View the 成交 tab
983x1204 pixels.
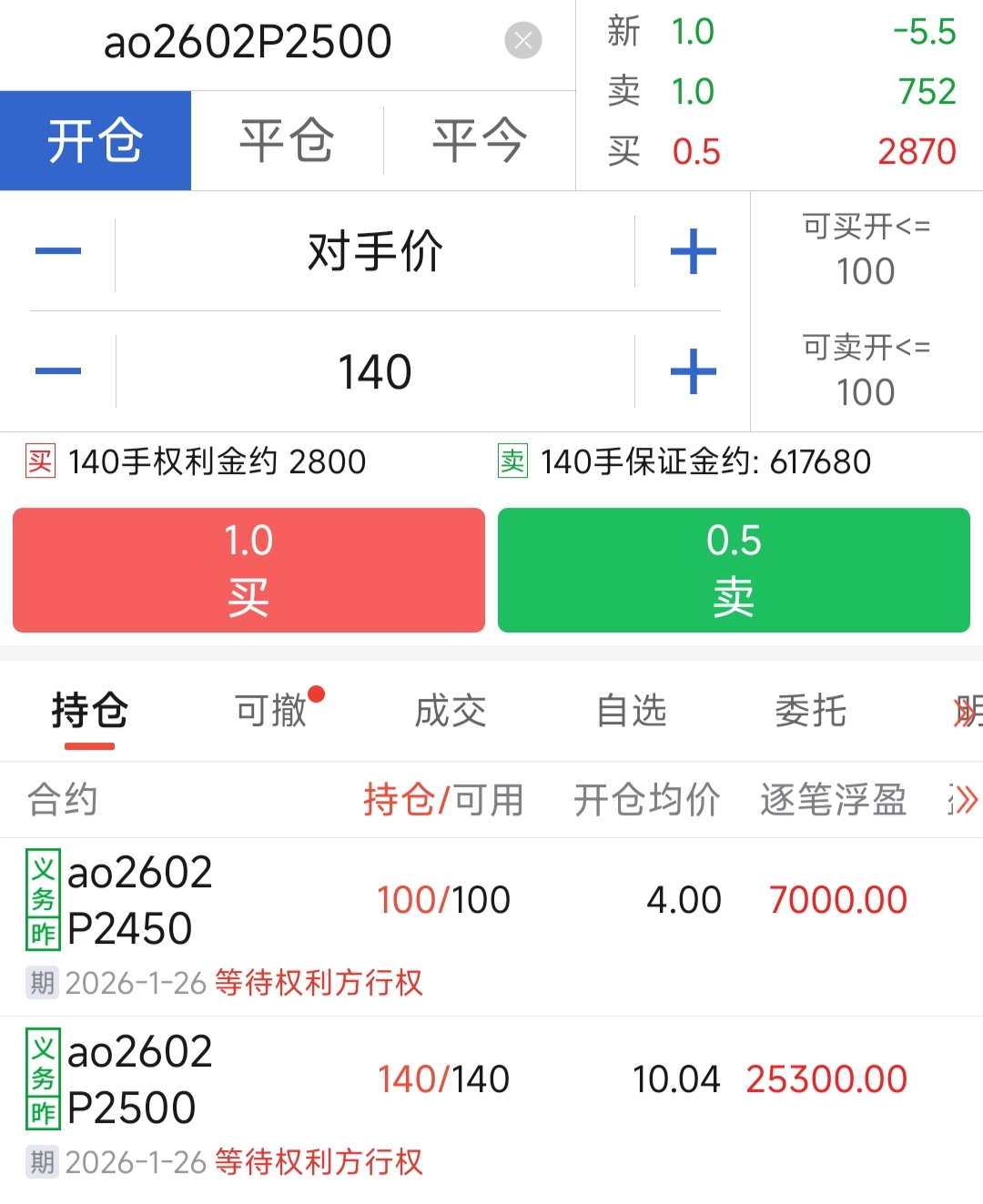coord(451,711)
